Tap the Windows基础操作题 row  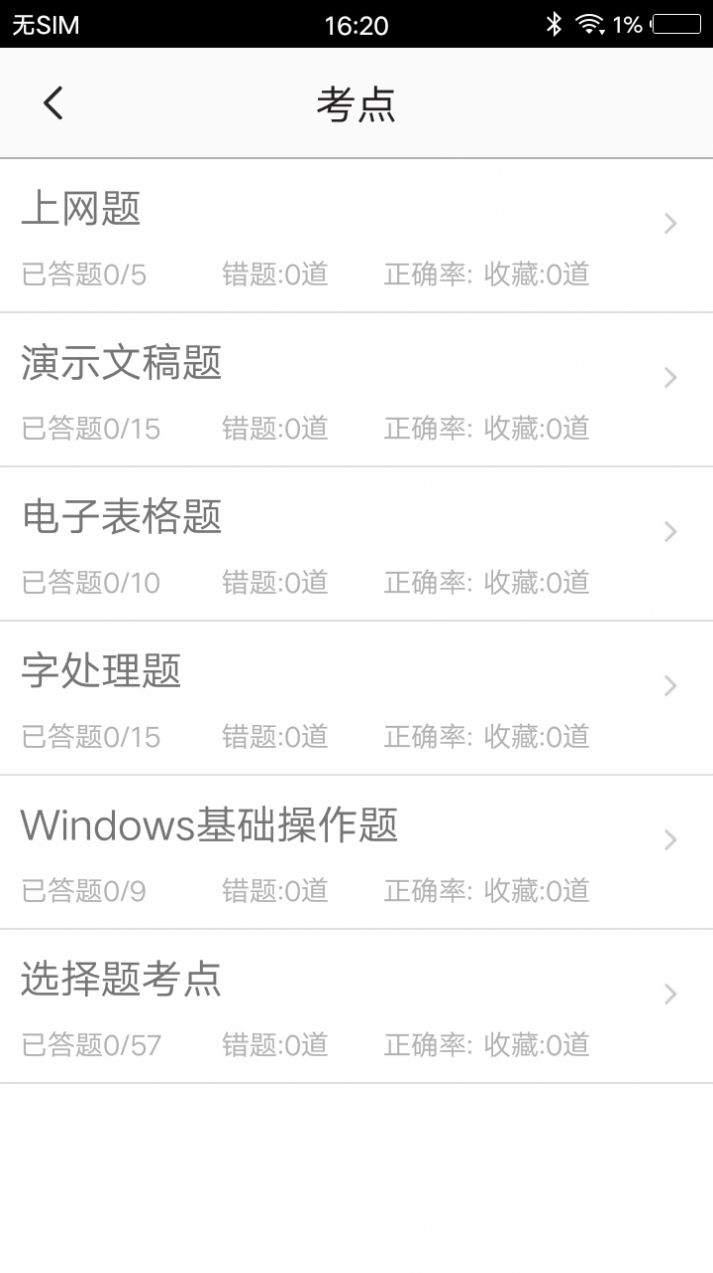coord(356,852)
